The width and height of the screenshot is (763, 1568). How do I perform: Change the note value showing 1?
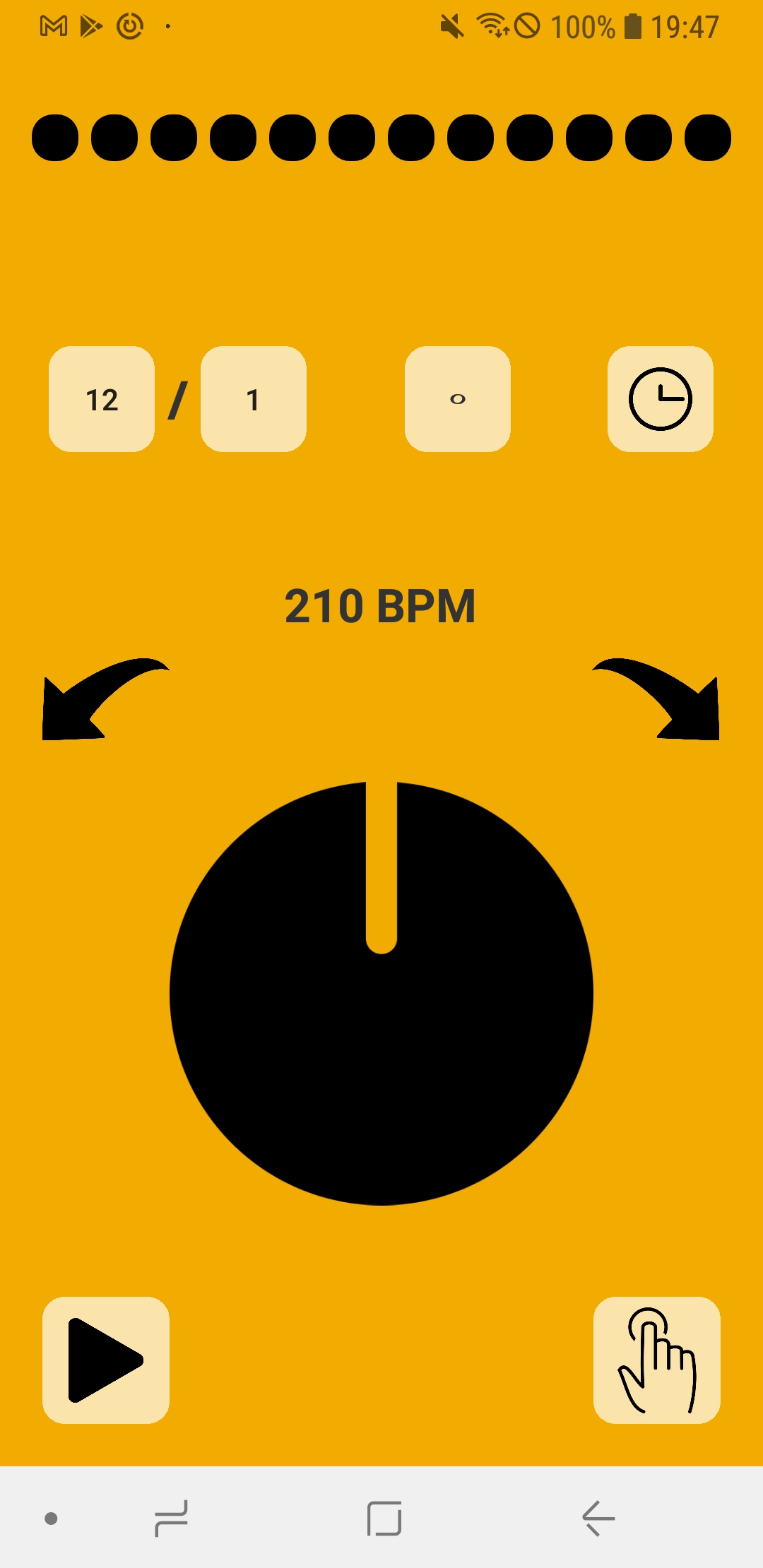(254, 399)
